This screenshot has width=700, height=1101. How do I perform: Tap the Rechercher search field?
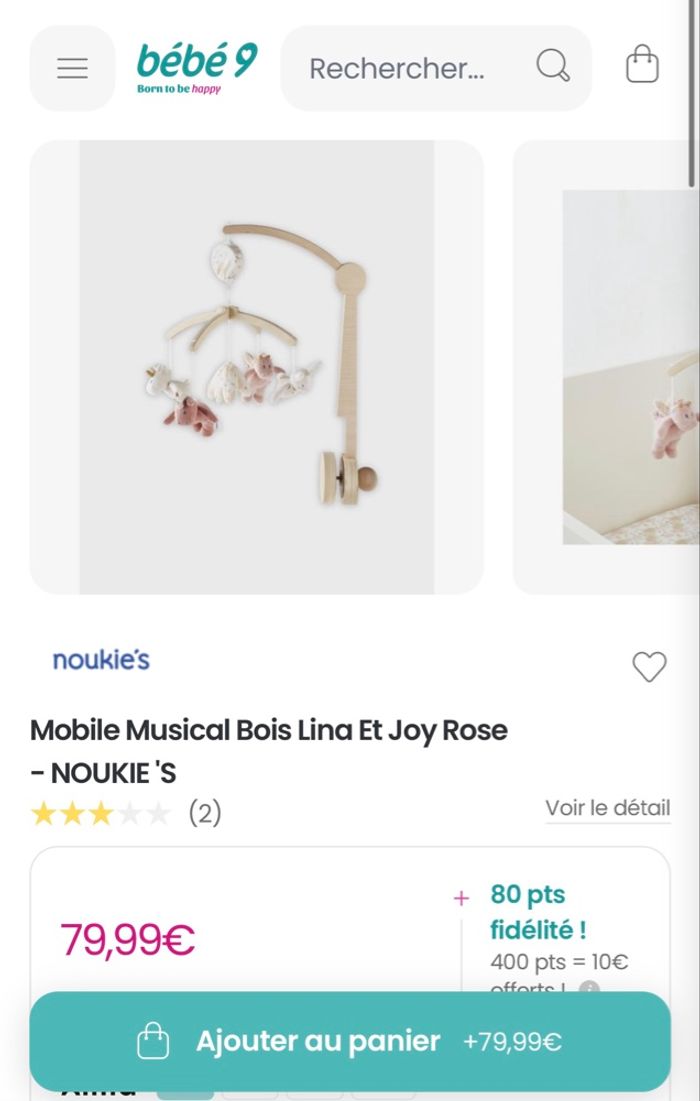400,68
